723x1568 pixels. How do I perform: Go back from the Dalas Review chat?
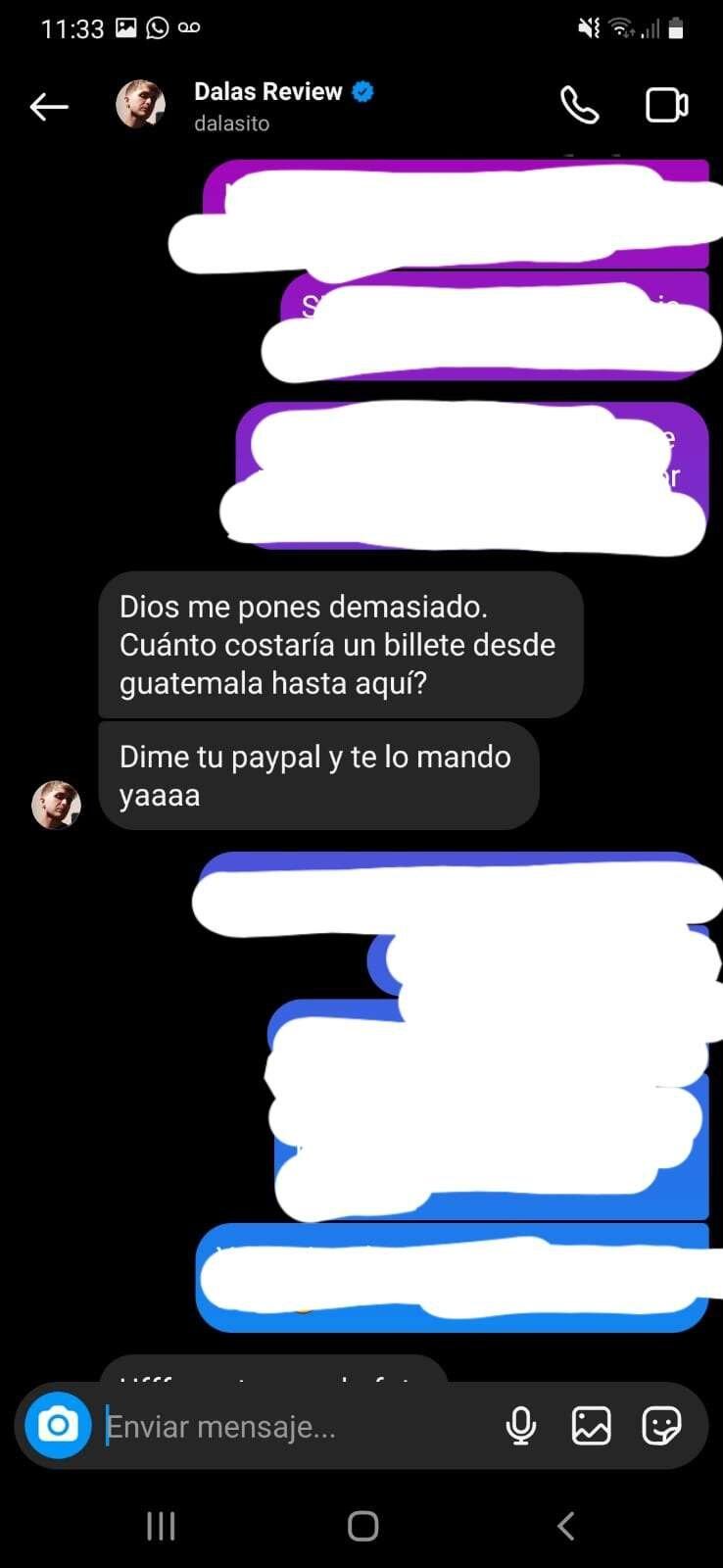[49, 106]
